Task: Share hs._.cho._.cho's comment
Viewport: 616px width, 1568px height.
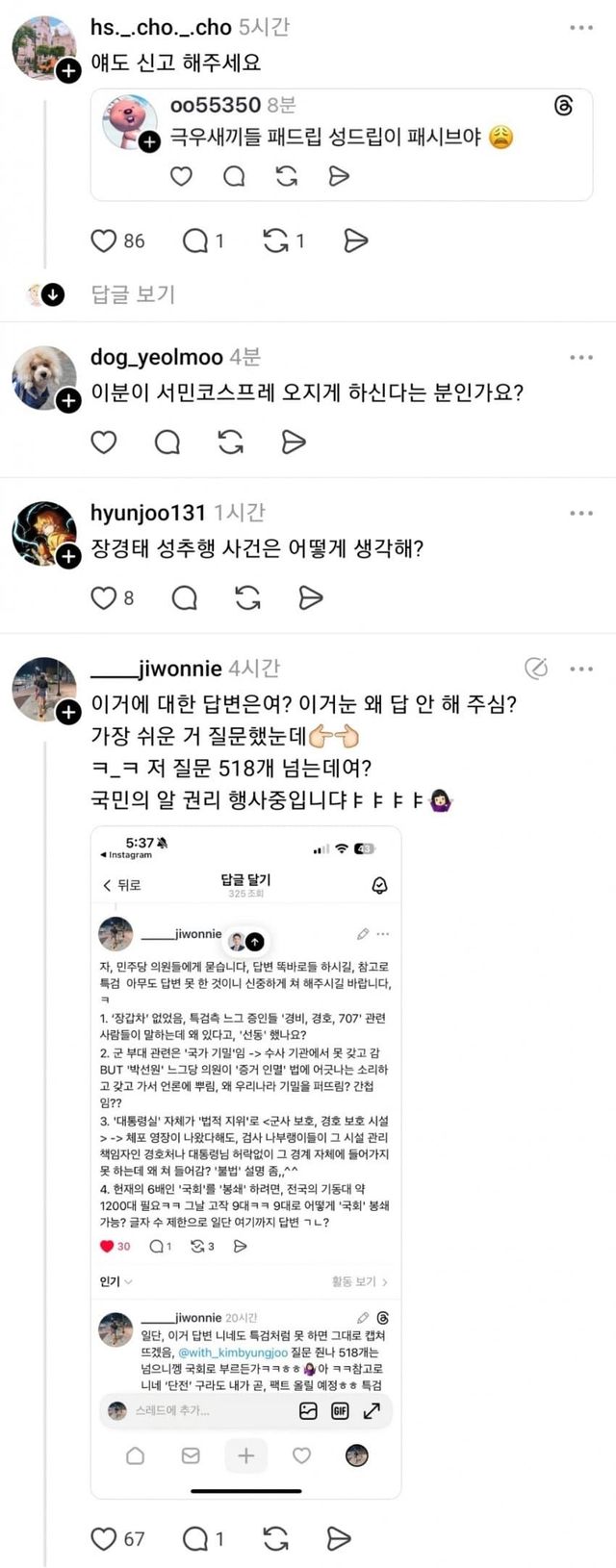Action: (356, 240)
